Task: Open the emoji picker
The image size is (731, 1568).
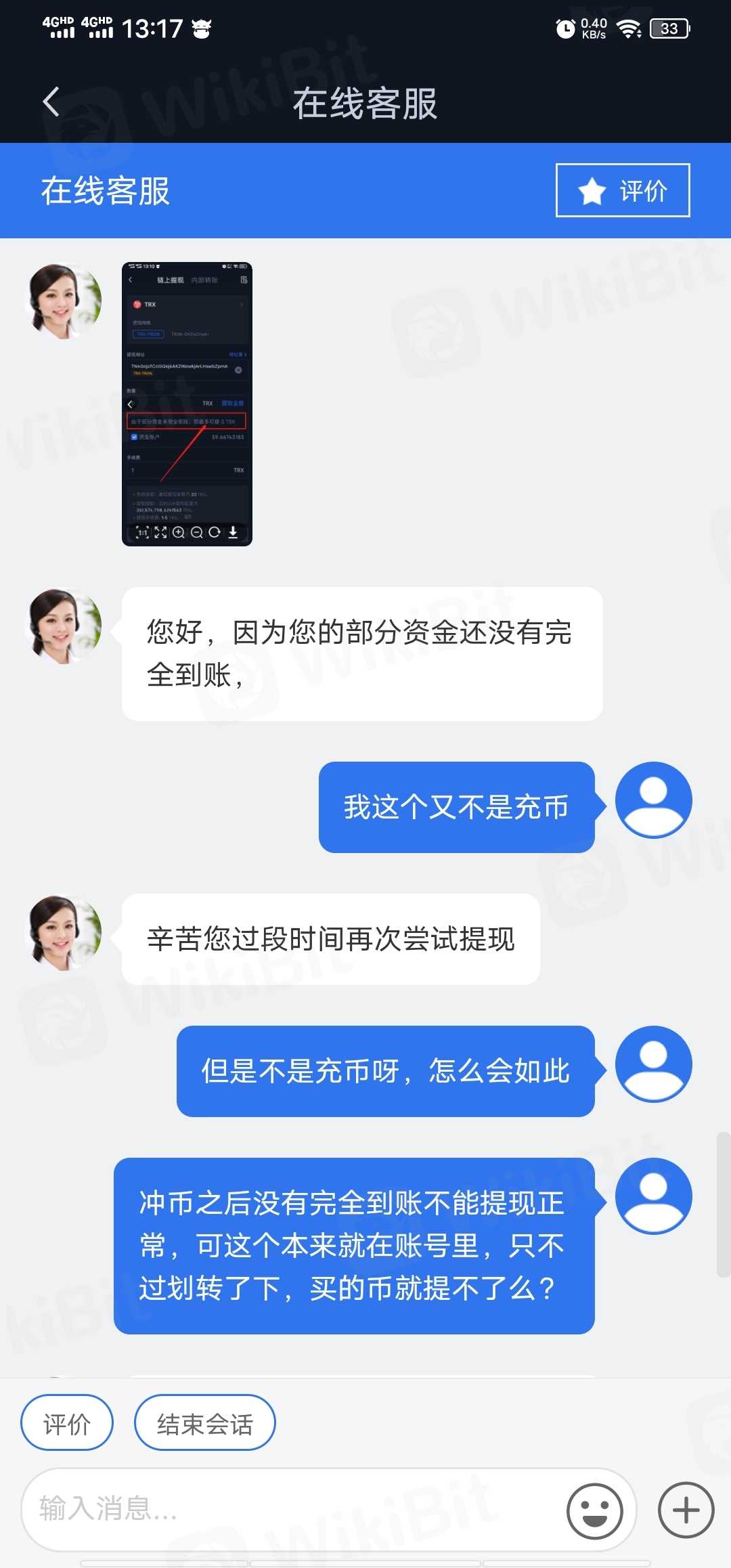Action: point(594,1510)
